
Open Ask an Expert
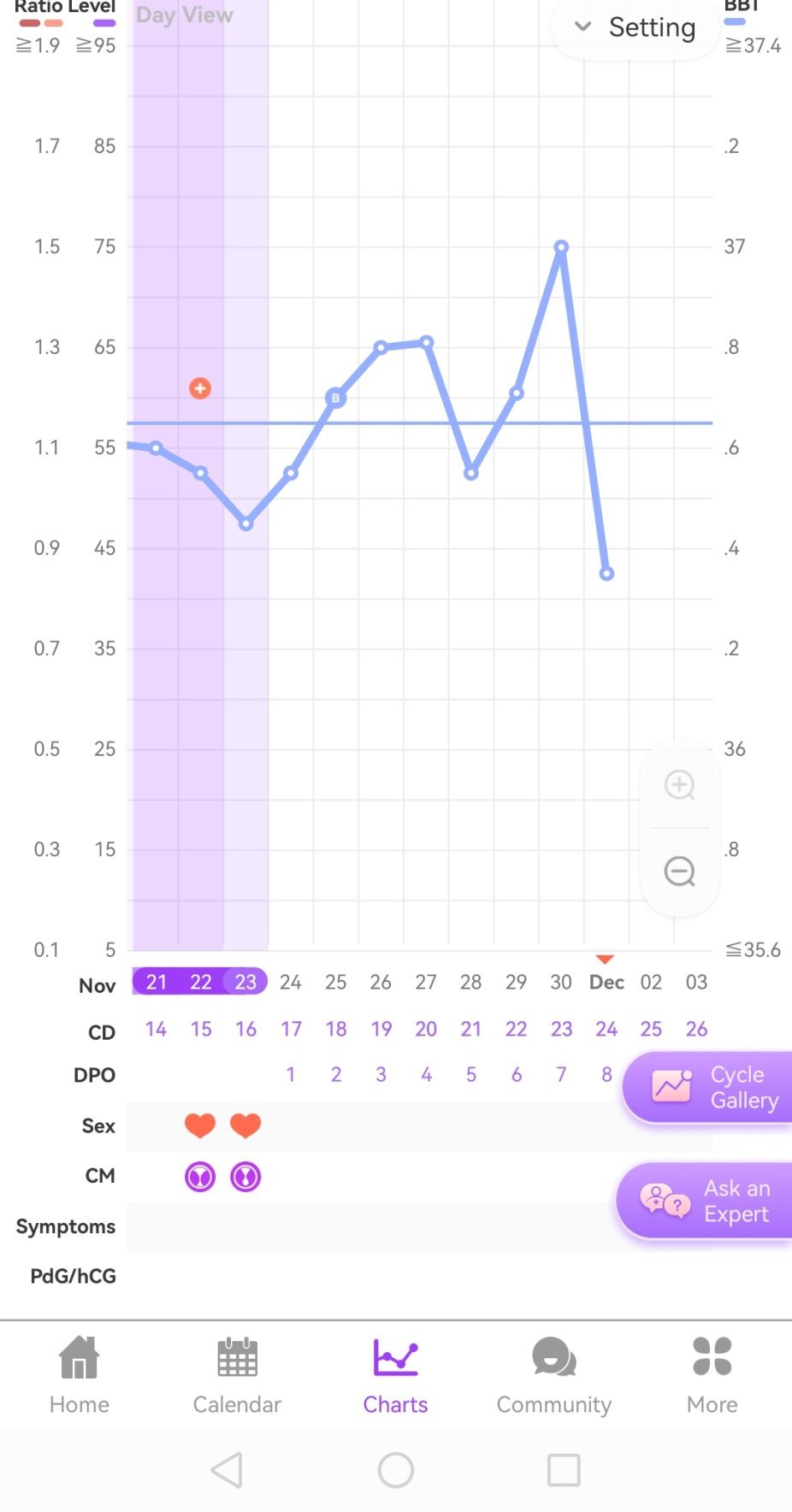point(706,1202)
